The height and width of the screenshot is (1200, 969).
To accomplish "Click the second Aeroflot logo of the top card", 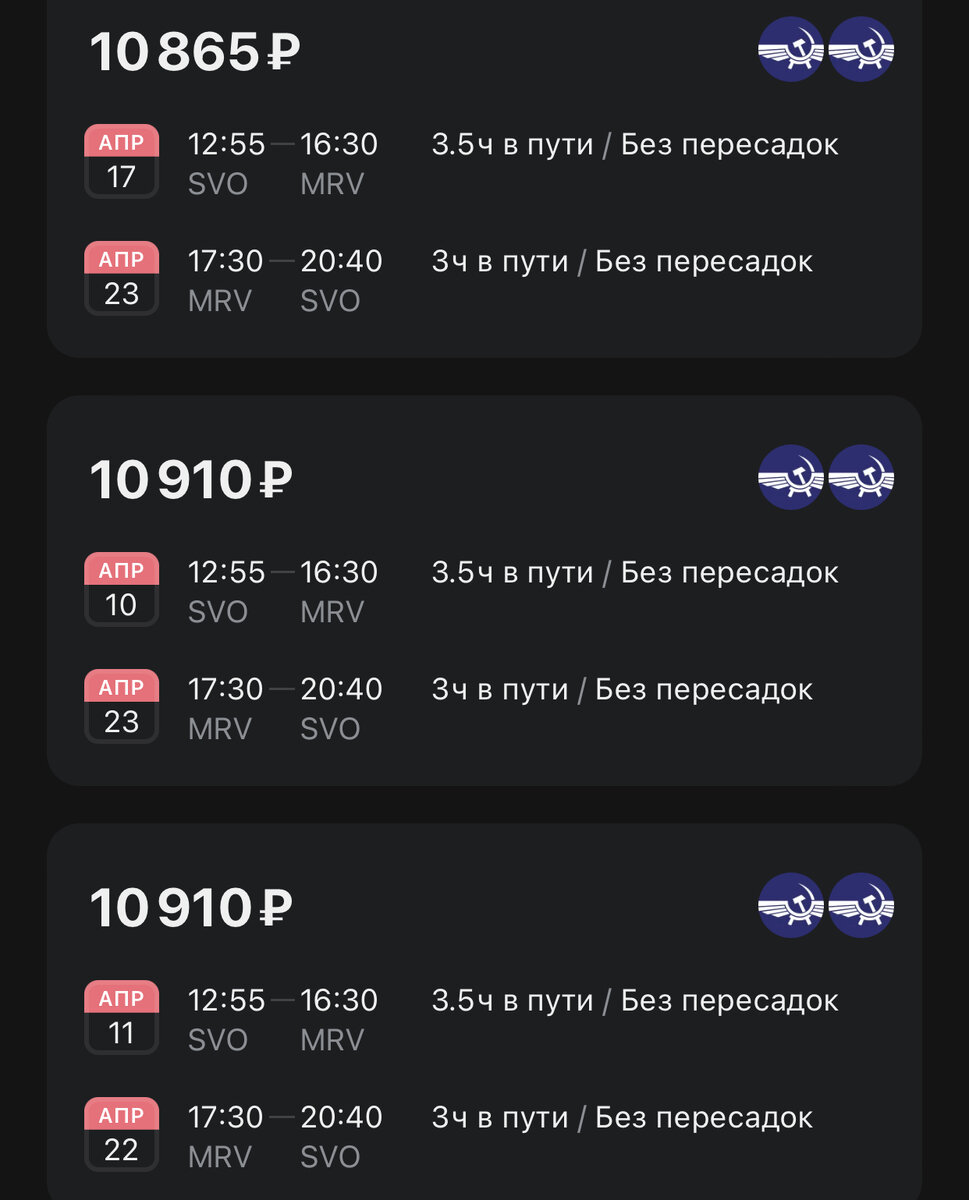I will [862, 48].
